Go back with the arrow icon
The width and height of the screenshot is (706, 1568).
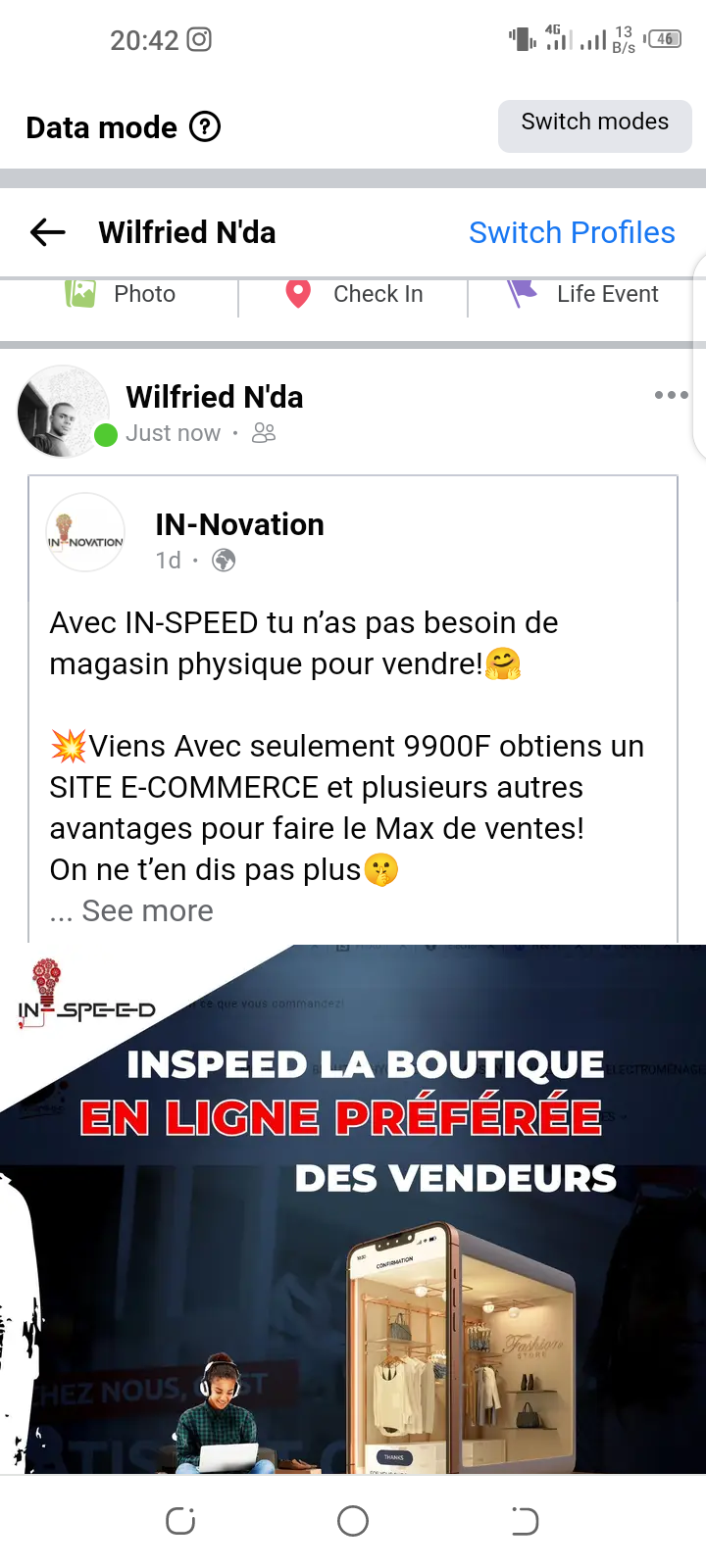click(47, 232)
